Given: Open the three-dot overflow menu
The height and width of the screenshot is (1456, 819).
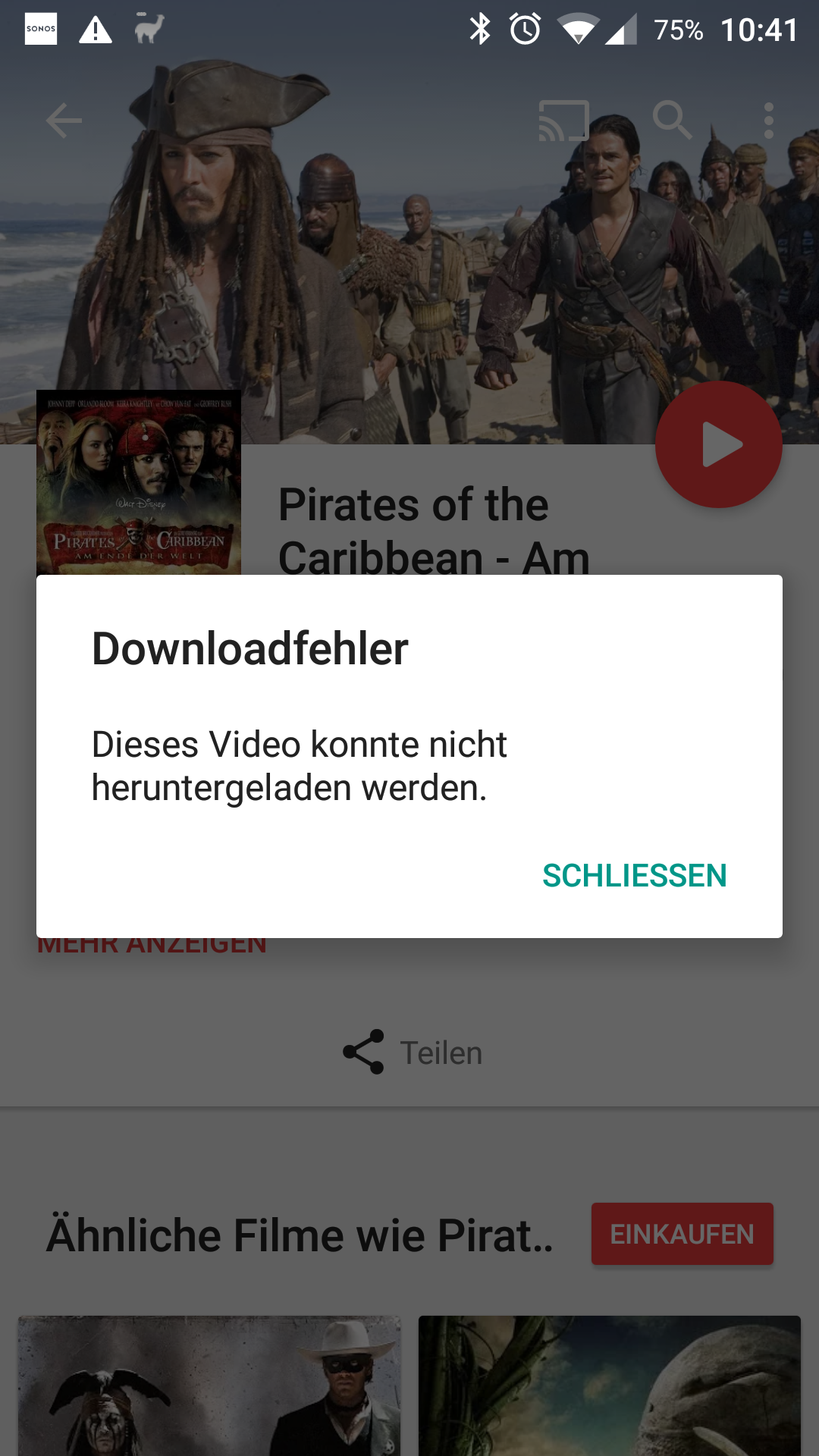Looking at the screenshot, I should (769, 121).
